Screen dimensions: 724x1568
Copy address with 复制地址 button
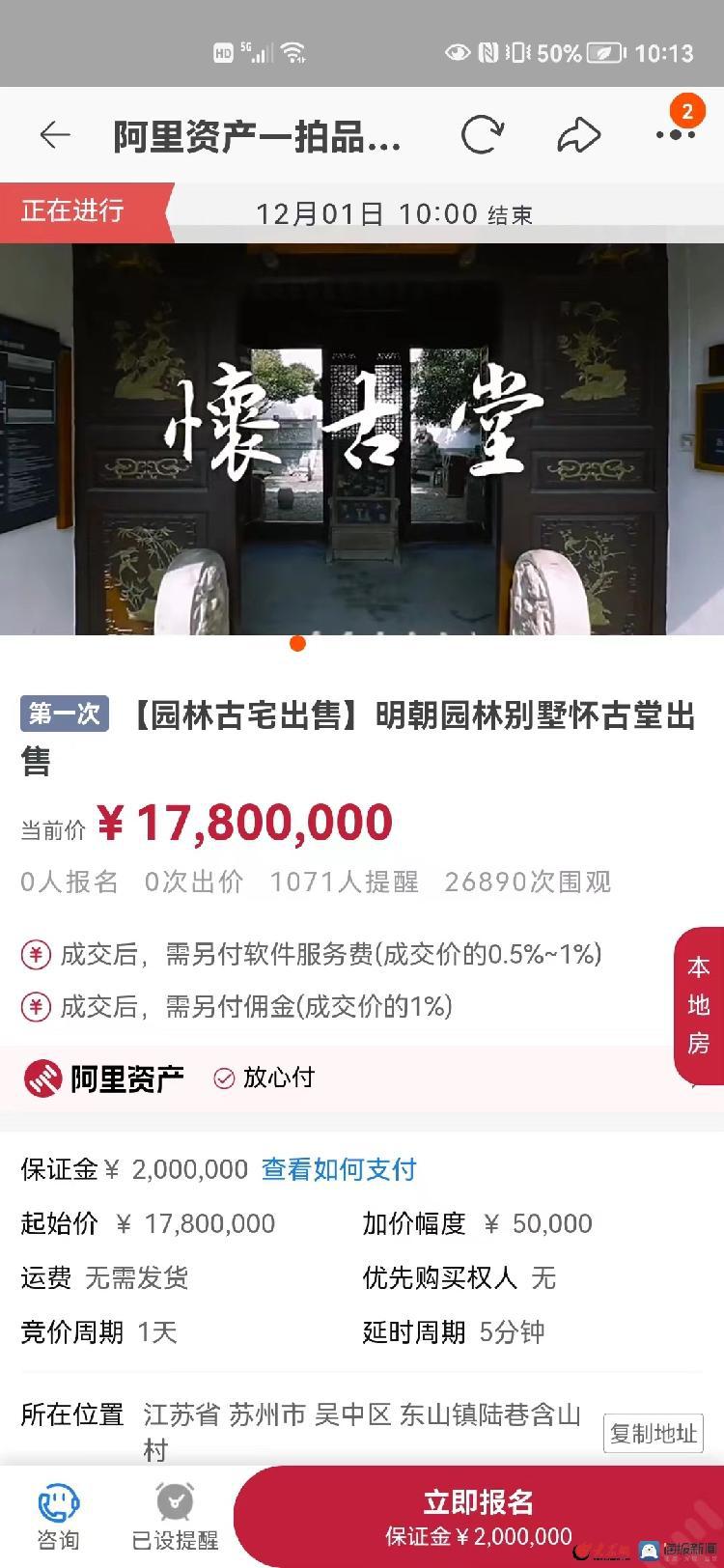click(654, 1434)
